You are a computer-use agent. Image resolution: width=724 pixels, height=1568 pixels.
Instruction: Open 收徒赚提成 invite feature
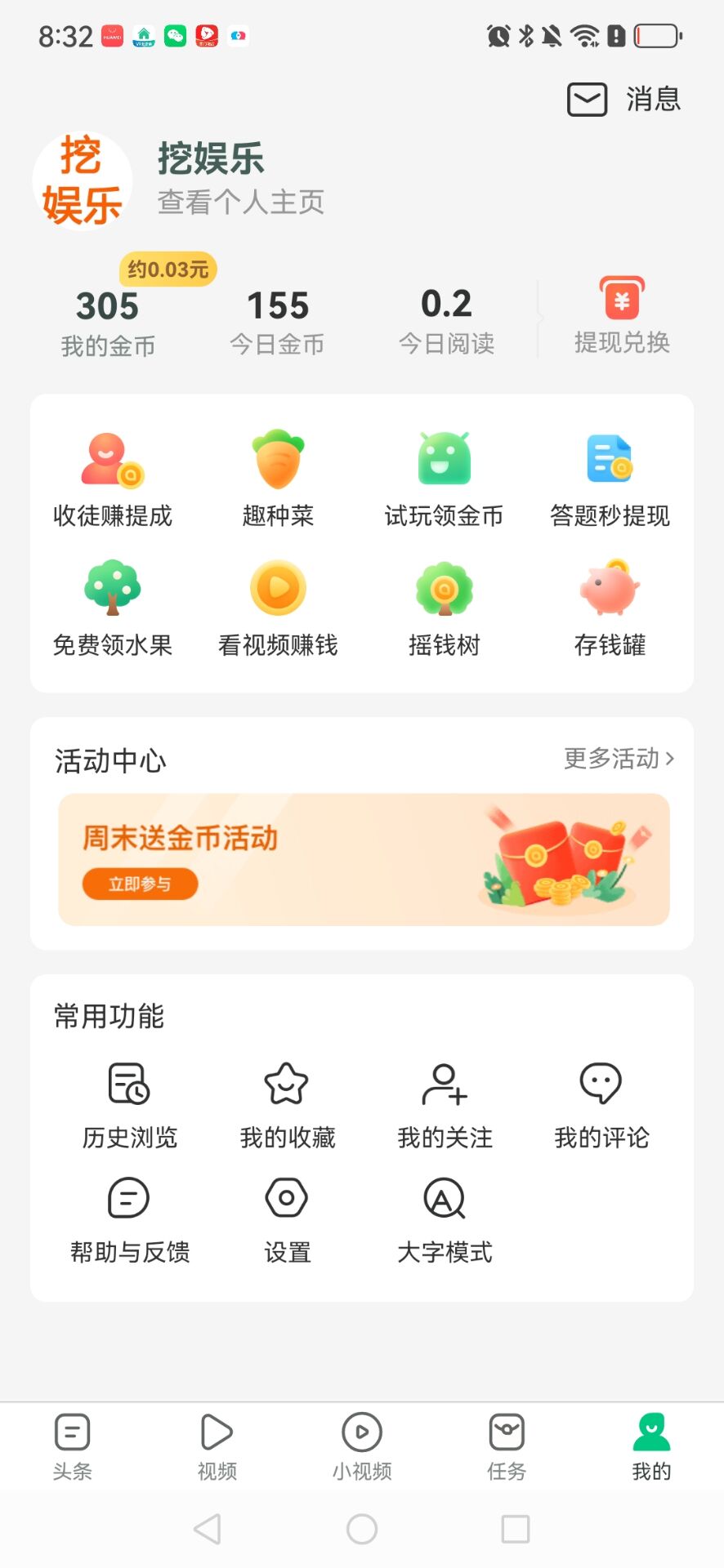click(113, 479)
